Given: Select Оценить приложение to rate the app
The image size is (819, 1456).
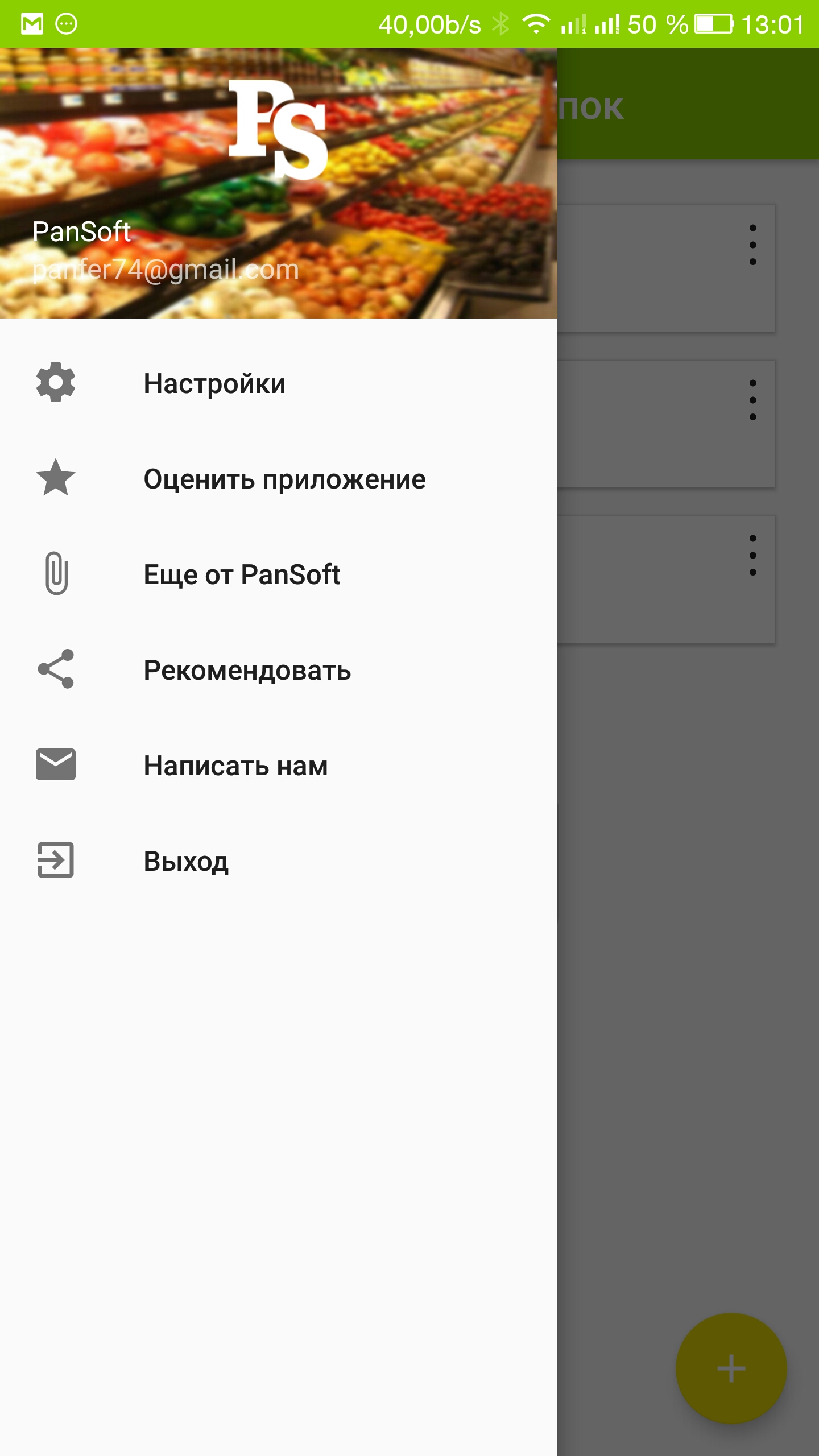Looking at the screenshot, I should click(x=279, y=478).
